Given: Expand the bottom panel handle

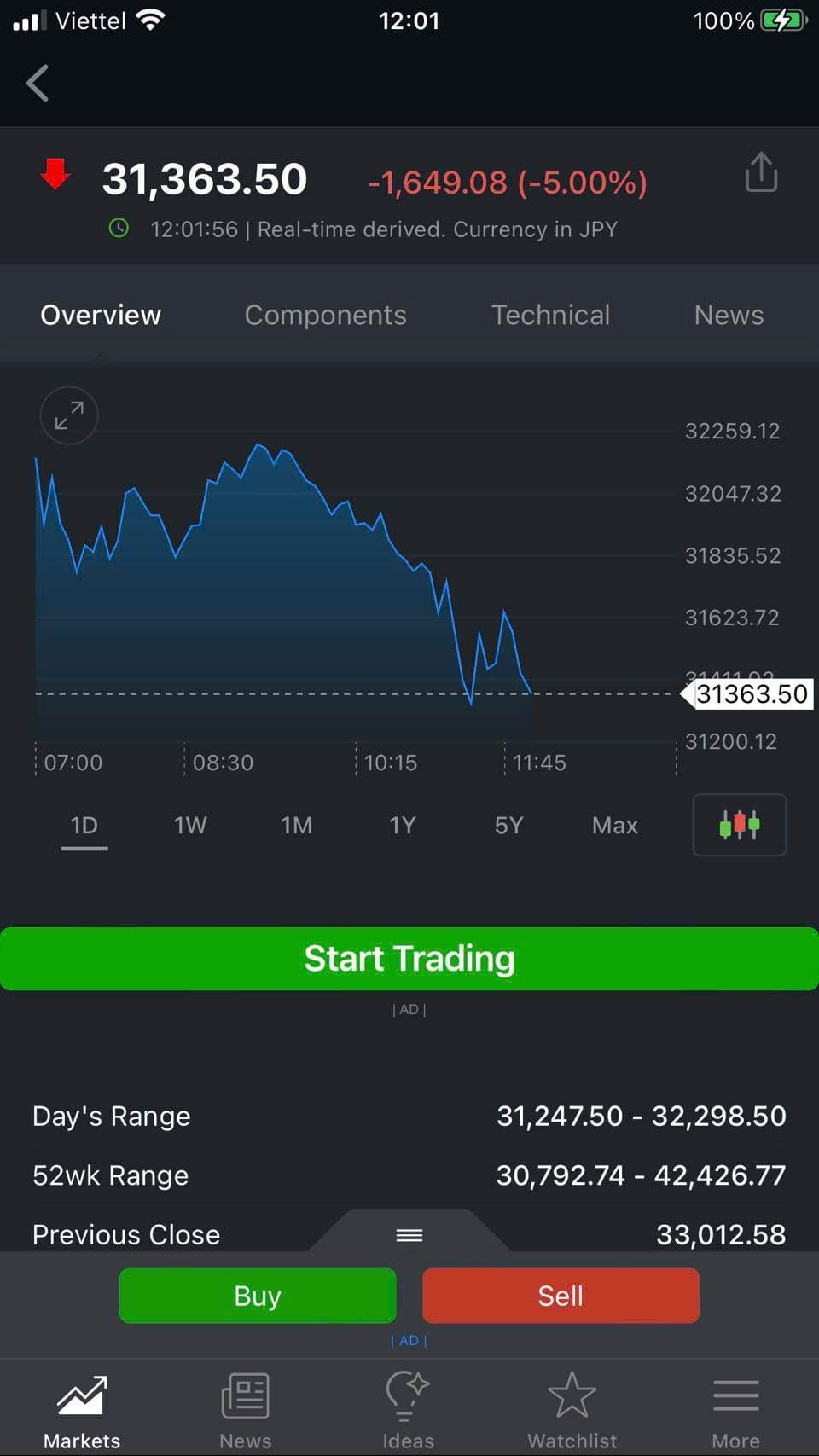Looking at the screenshot, I should [409, 1234].
